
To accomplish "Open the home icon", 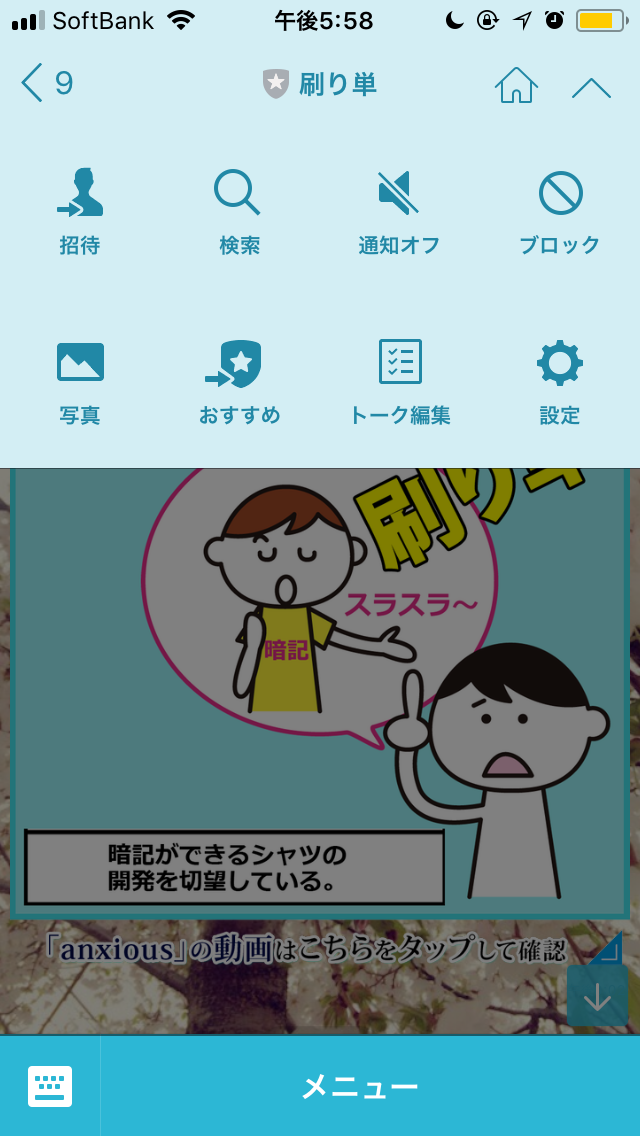I will (x=516, y=84).
